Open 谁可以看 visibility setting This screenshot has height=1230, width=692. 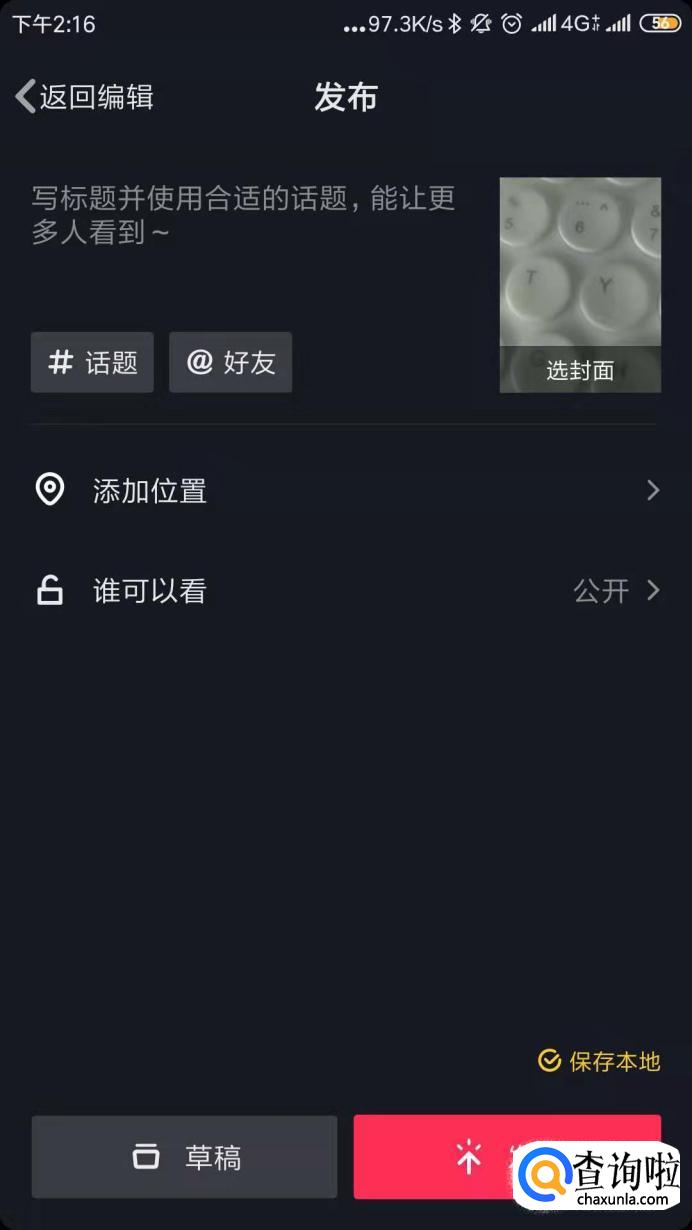[345, 590]
